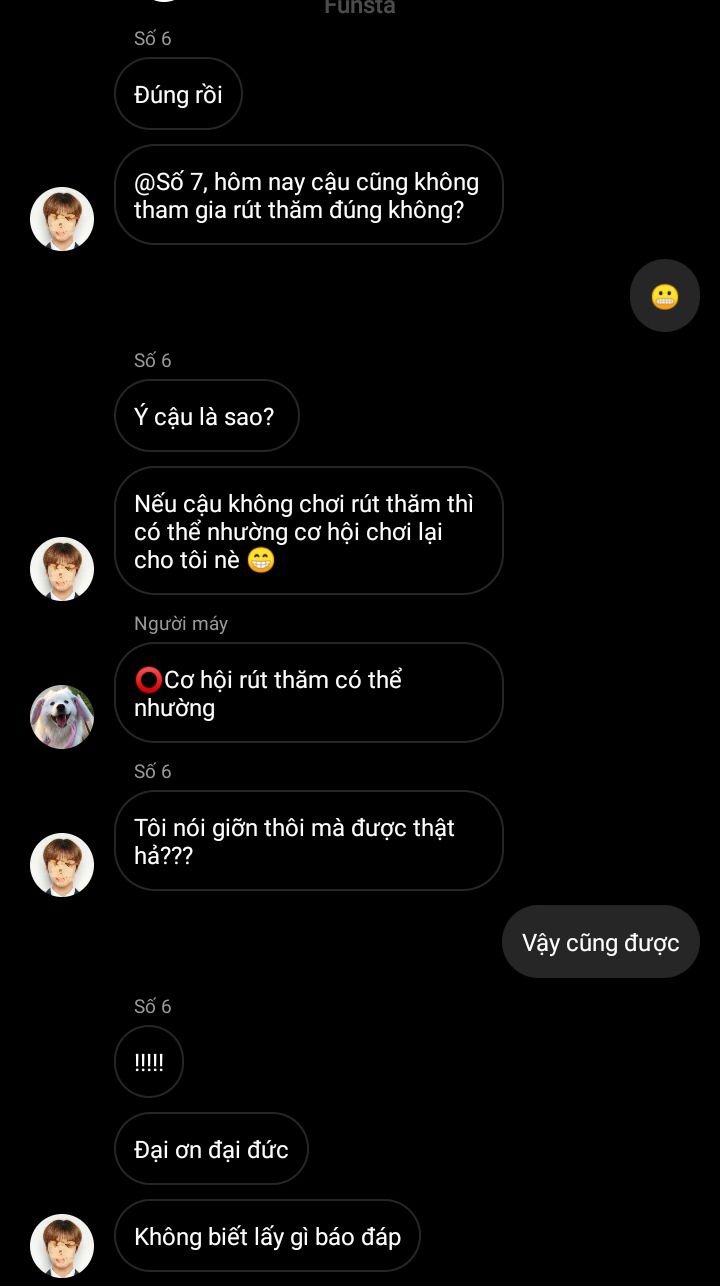Image resolution: width=720 pixels, height=1286 pixels.
Task: Open Người máy's dog avatar profile
Action: 62,717
